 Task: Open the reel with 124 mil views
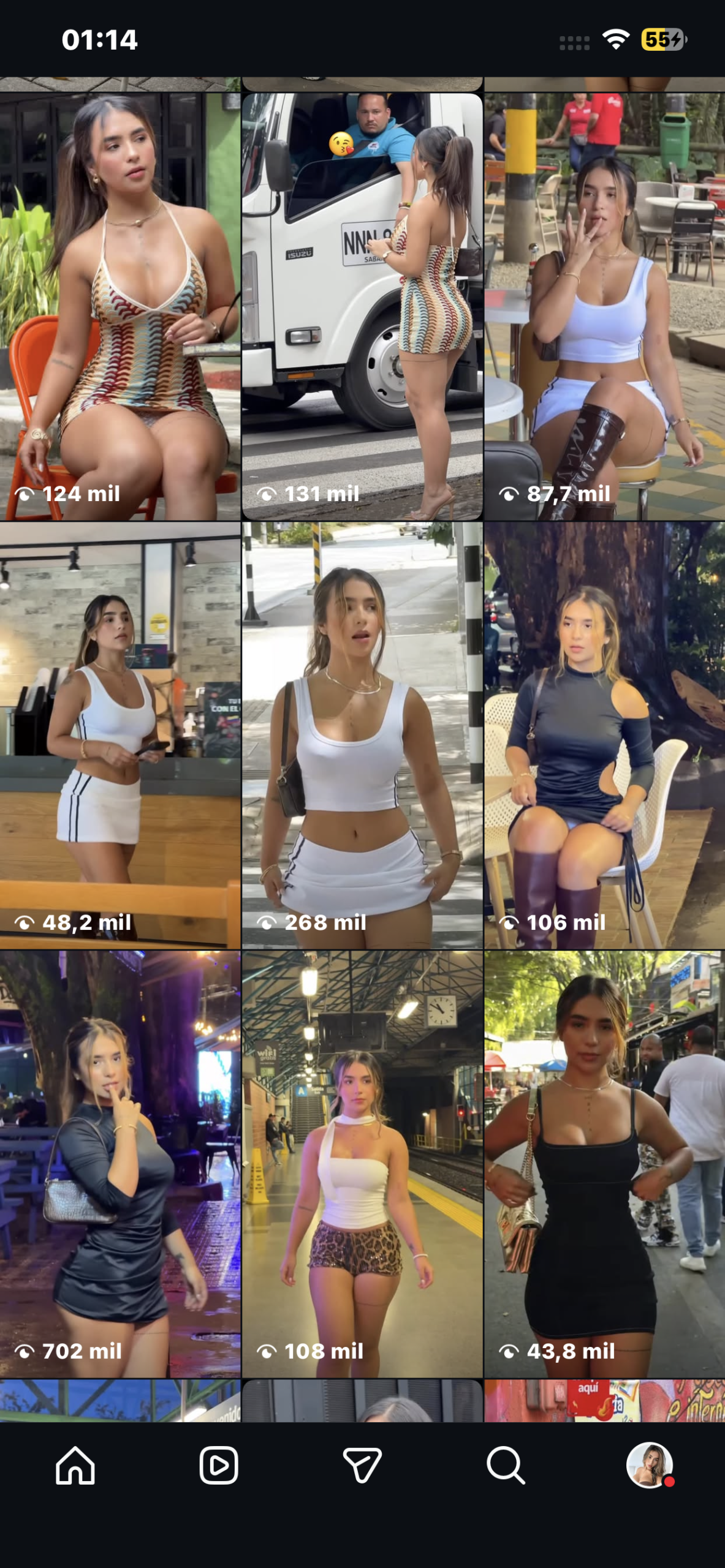click(x=120, y=306)
